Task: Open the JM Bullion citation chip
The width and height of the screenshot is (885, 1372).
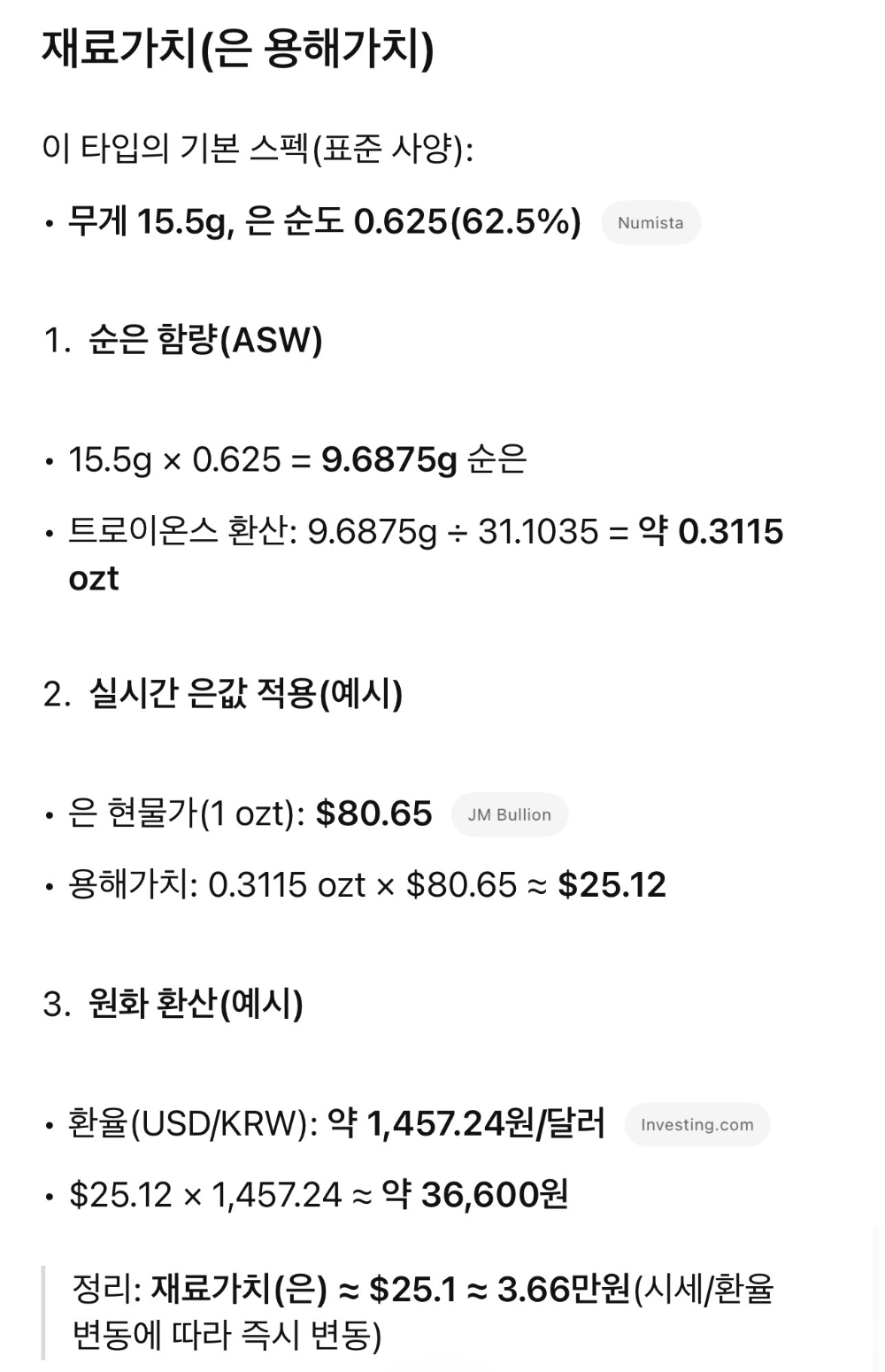Action: coord(509,814)
